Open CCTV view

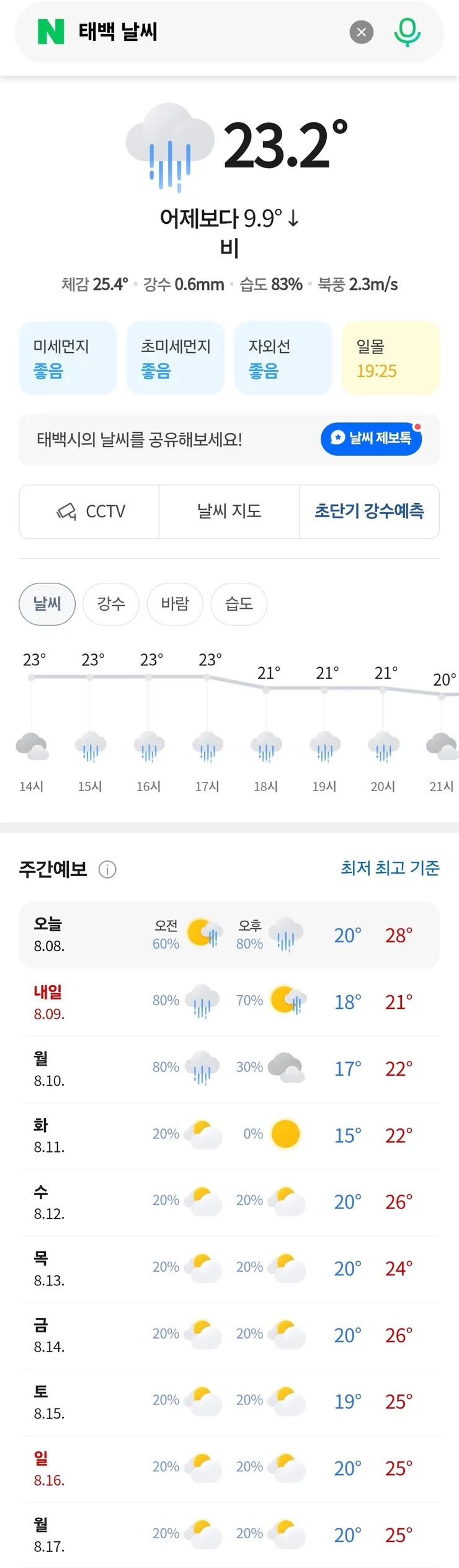tap(89, 512)
